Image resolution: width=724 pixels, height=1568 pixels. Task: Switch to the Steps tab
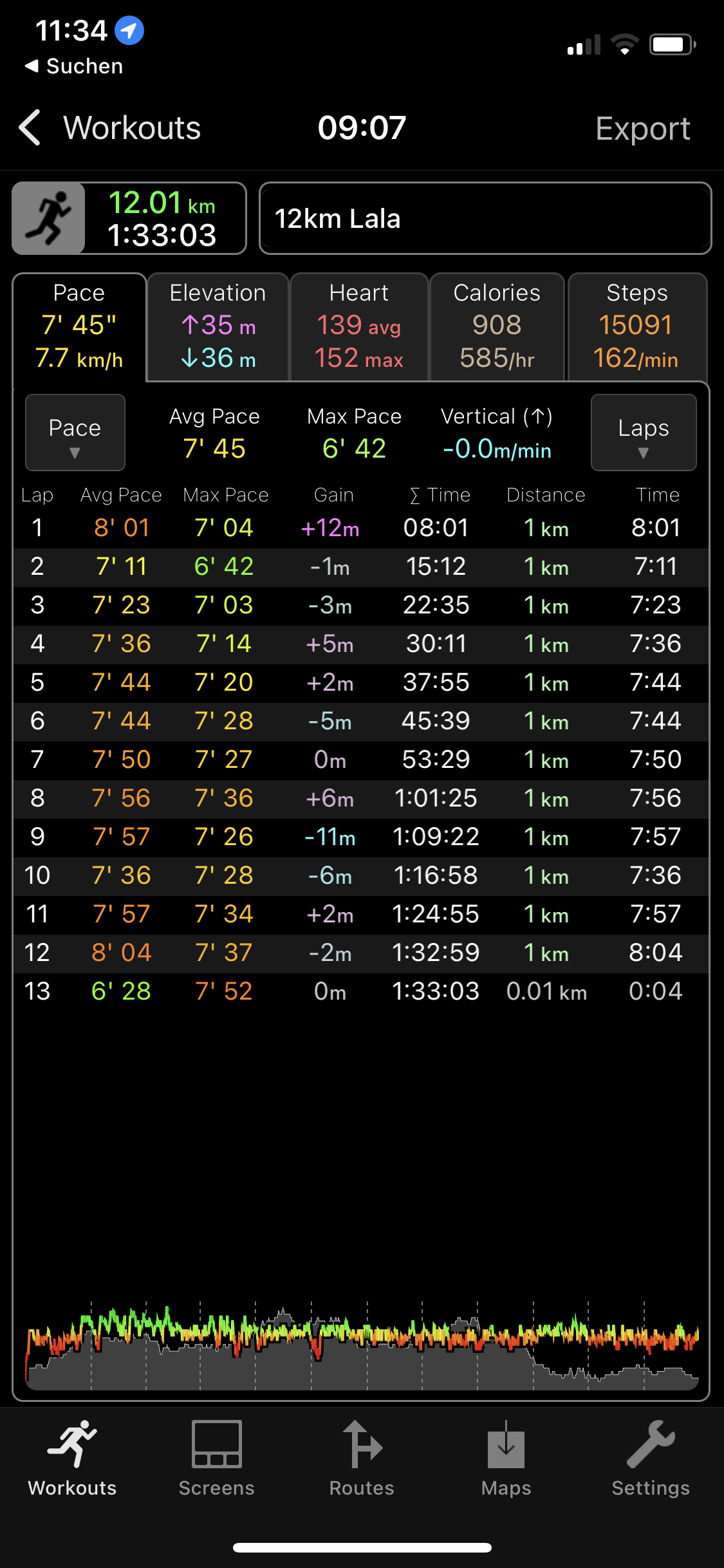pyautogui.click(x=636, y=327)
